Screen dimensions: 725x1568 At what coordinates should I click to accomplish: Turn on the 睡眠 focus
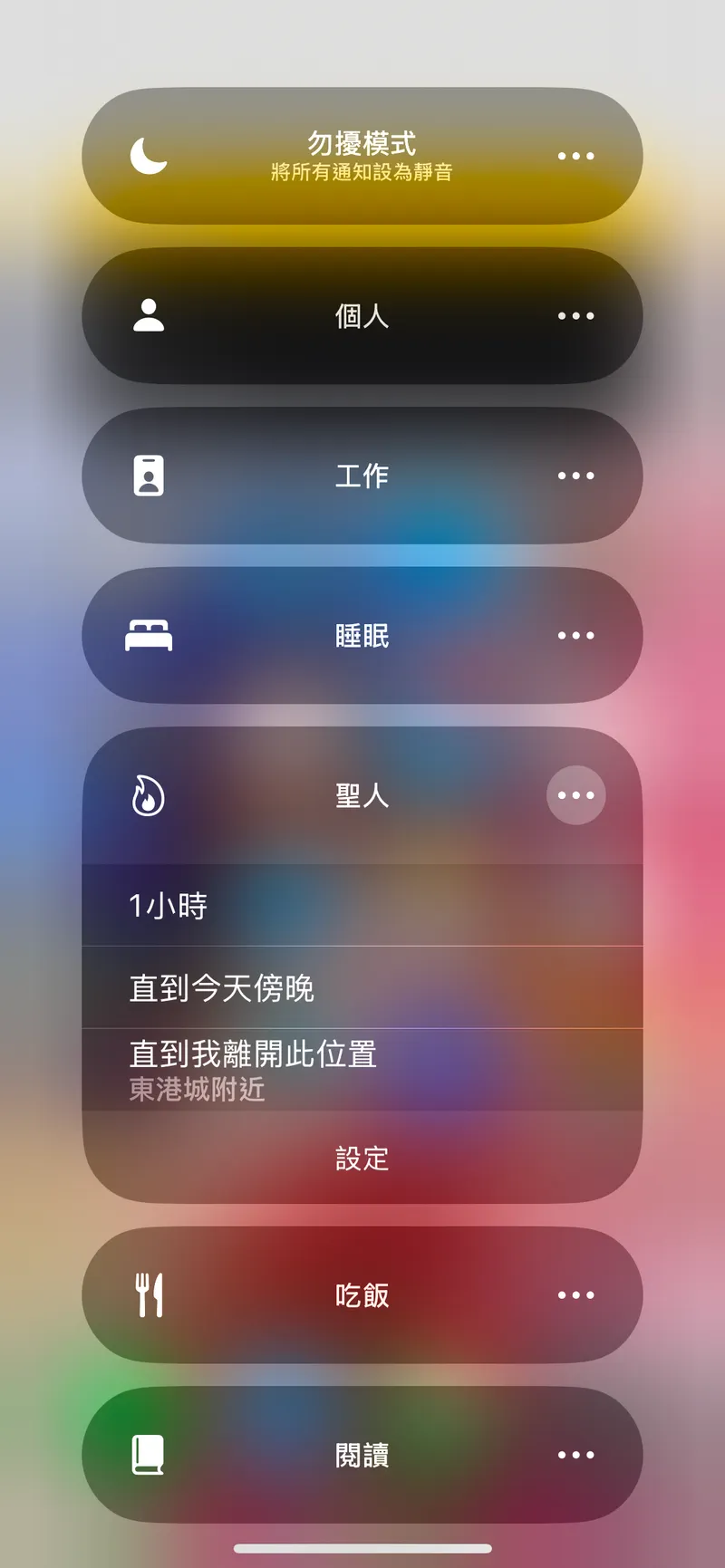point(361,636)
